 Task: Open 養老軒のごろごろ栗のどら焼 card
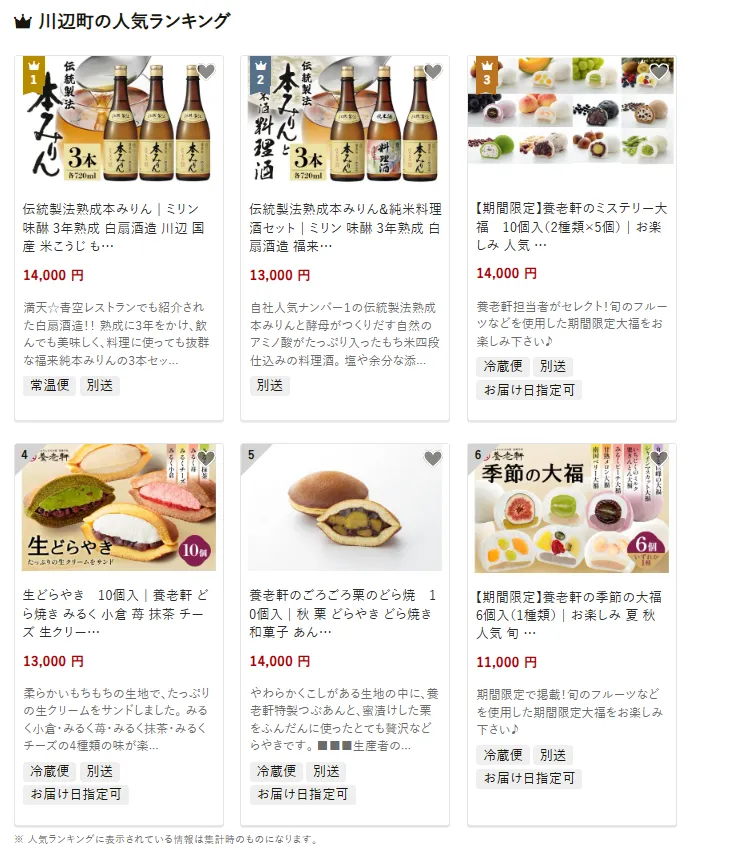tap(345, 613)
